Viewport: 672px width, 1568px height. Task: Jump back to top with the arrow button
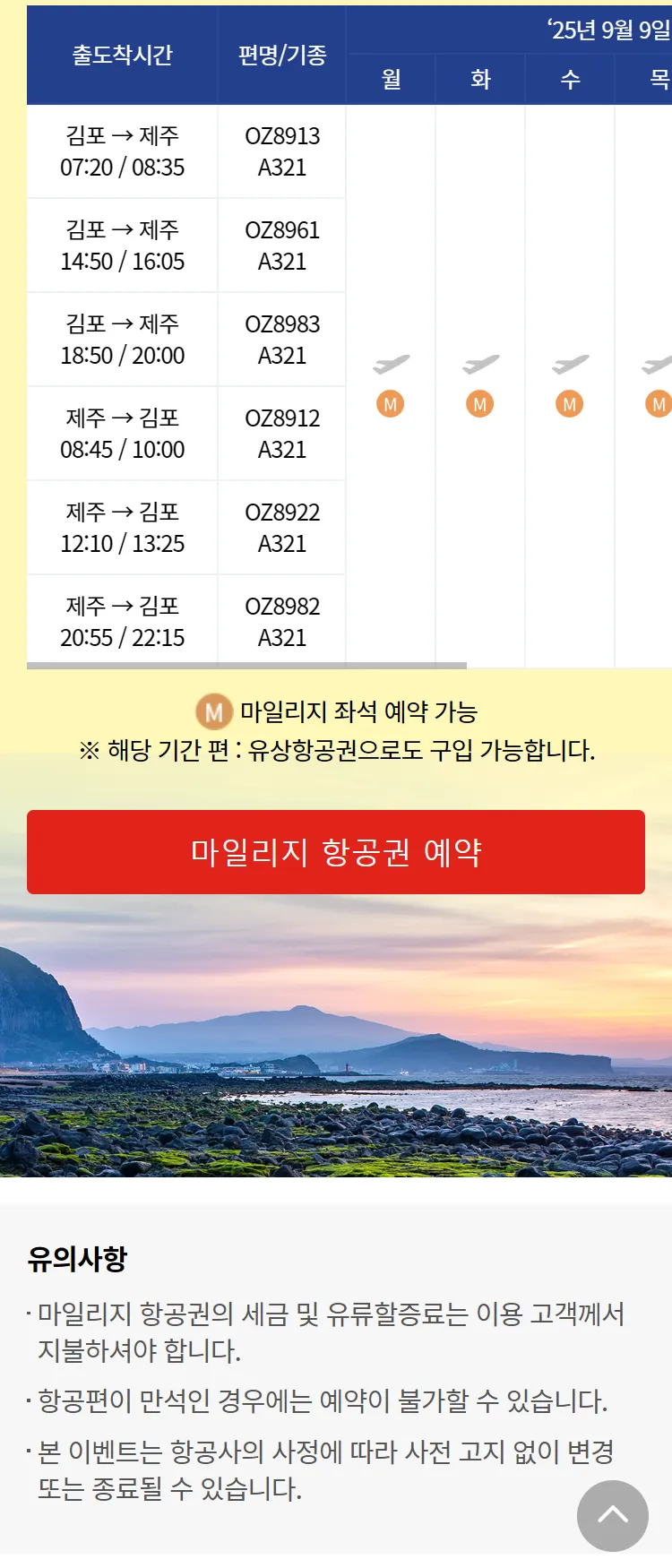click(x=613, y=1515)
